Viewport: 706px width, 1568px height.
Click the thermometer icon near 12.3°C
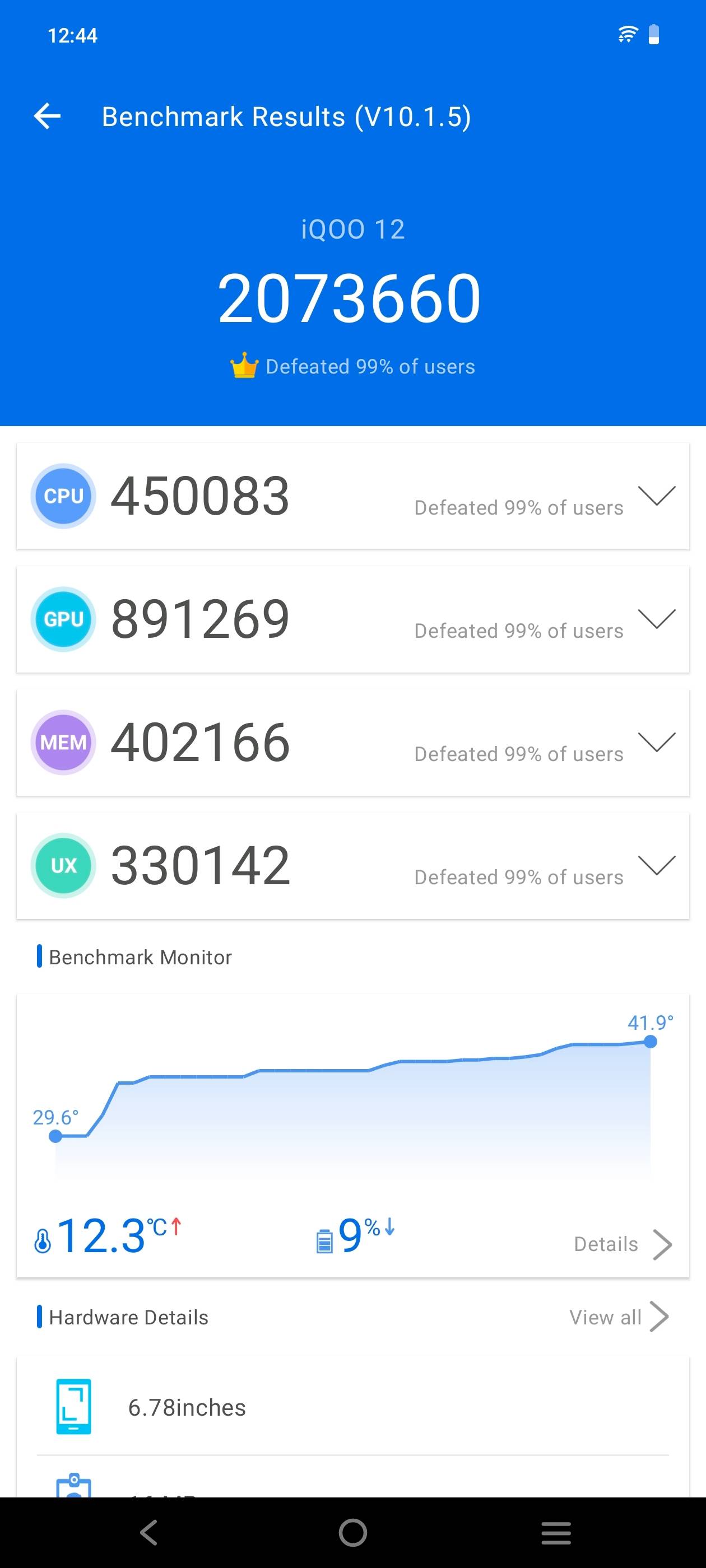43,1244
